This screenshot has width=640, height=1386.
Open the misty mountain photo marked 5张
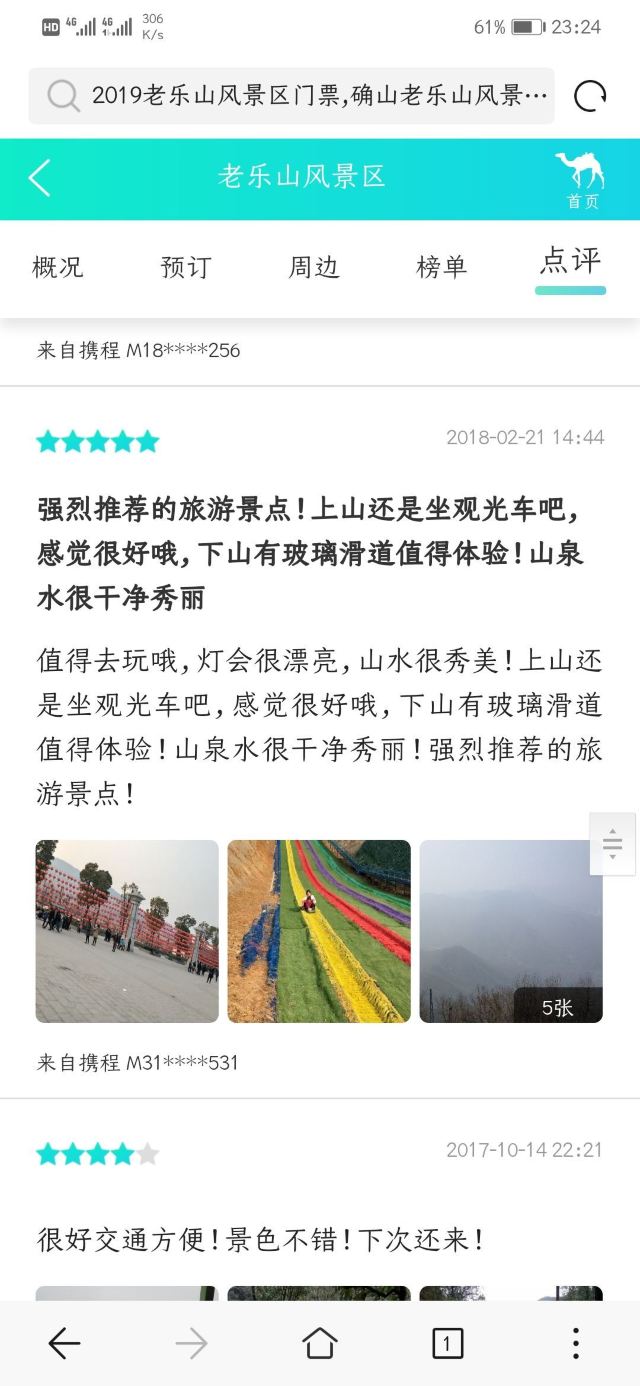tap(511, 931)
